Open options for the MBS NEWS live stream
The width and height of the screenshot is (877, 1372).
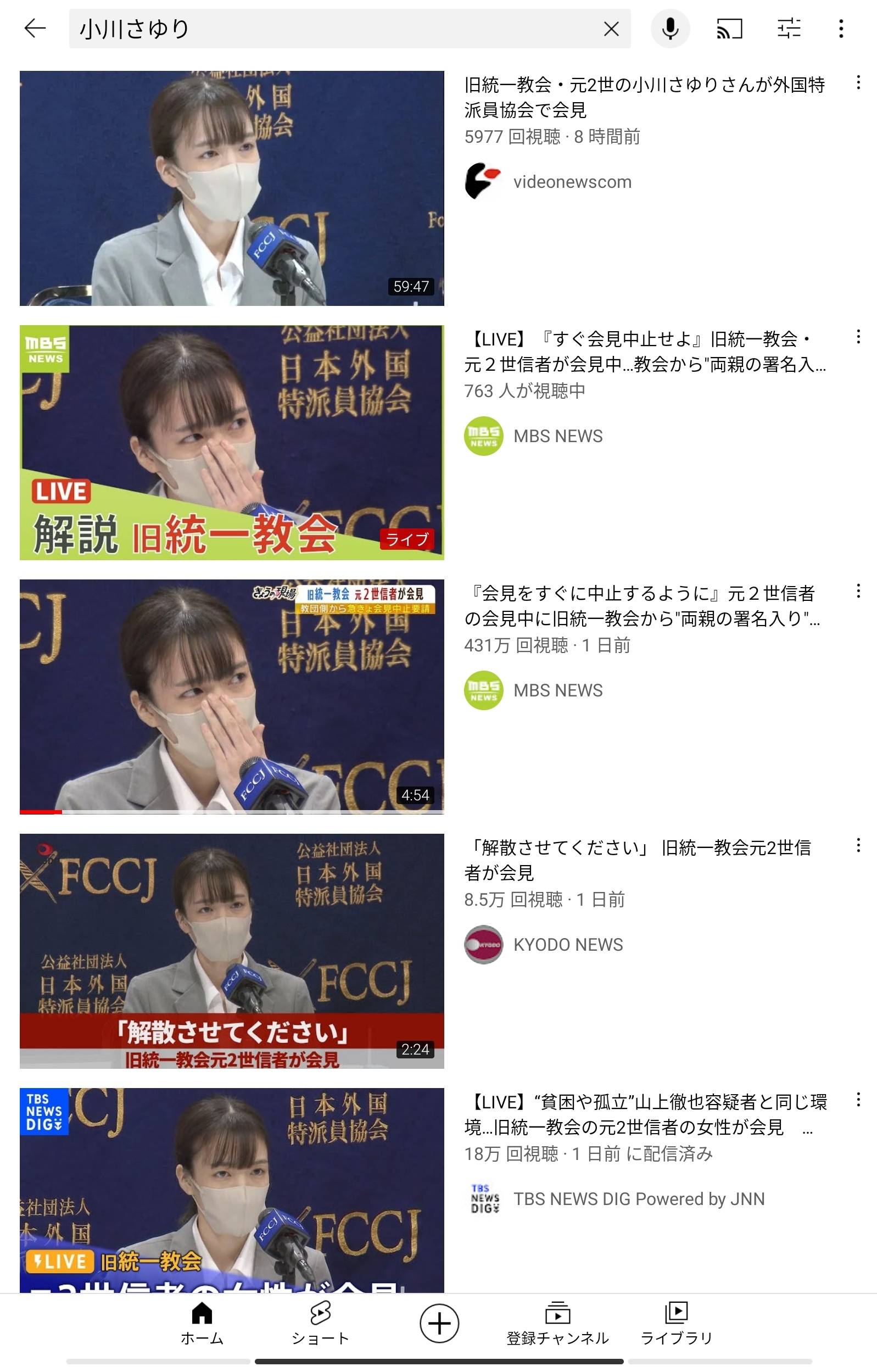pos(858,337)
